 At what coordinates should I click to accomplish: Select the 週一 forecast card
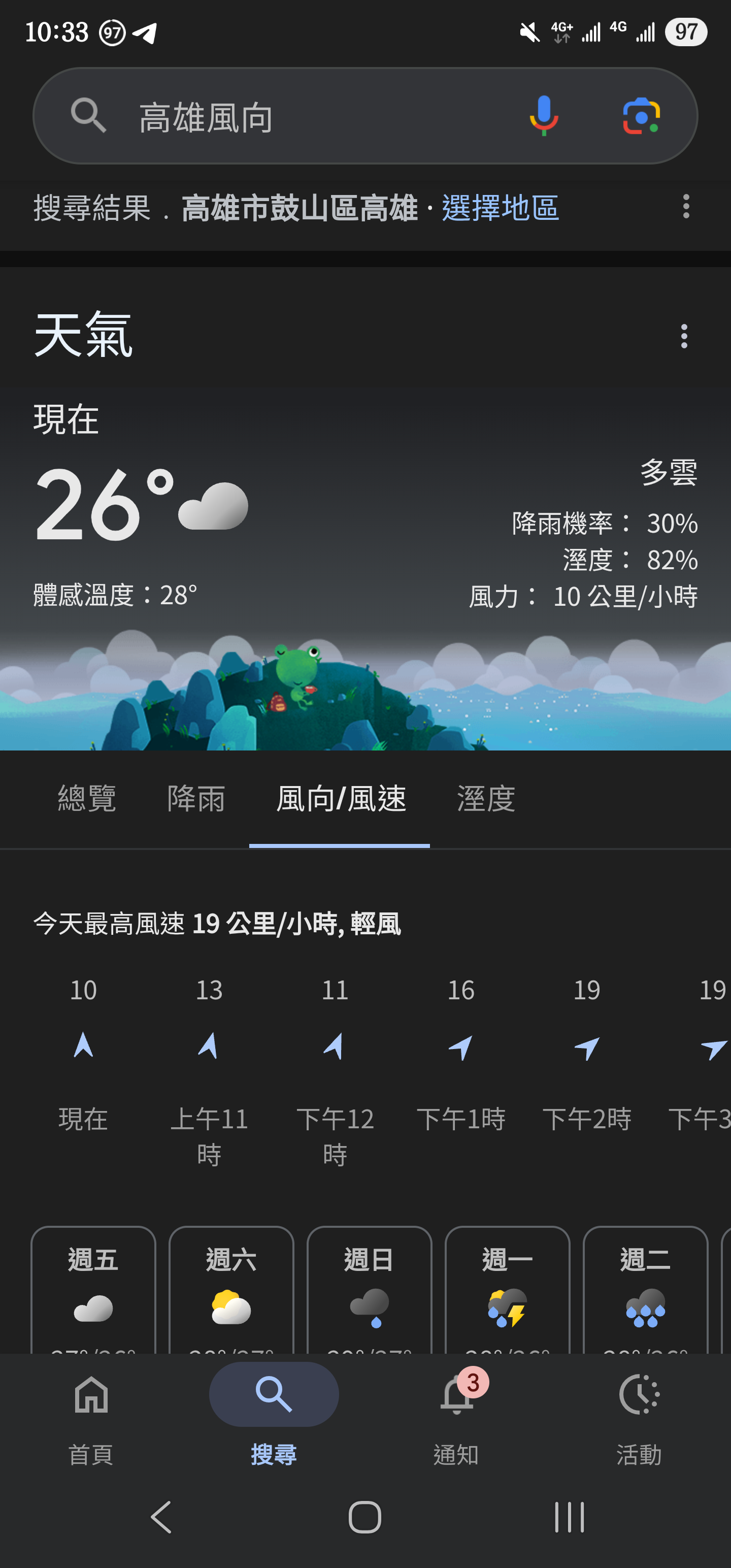pos(507,1290)
